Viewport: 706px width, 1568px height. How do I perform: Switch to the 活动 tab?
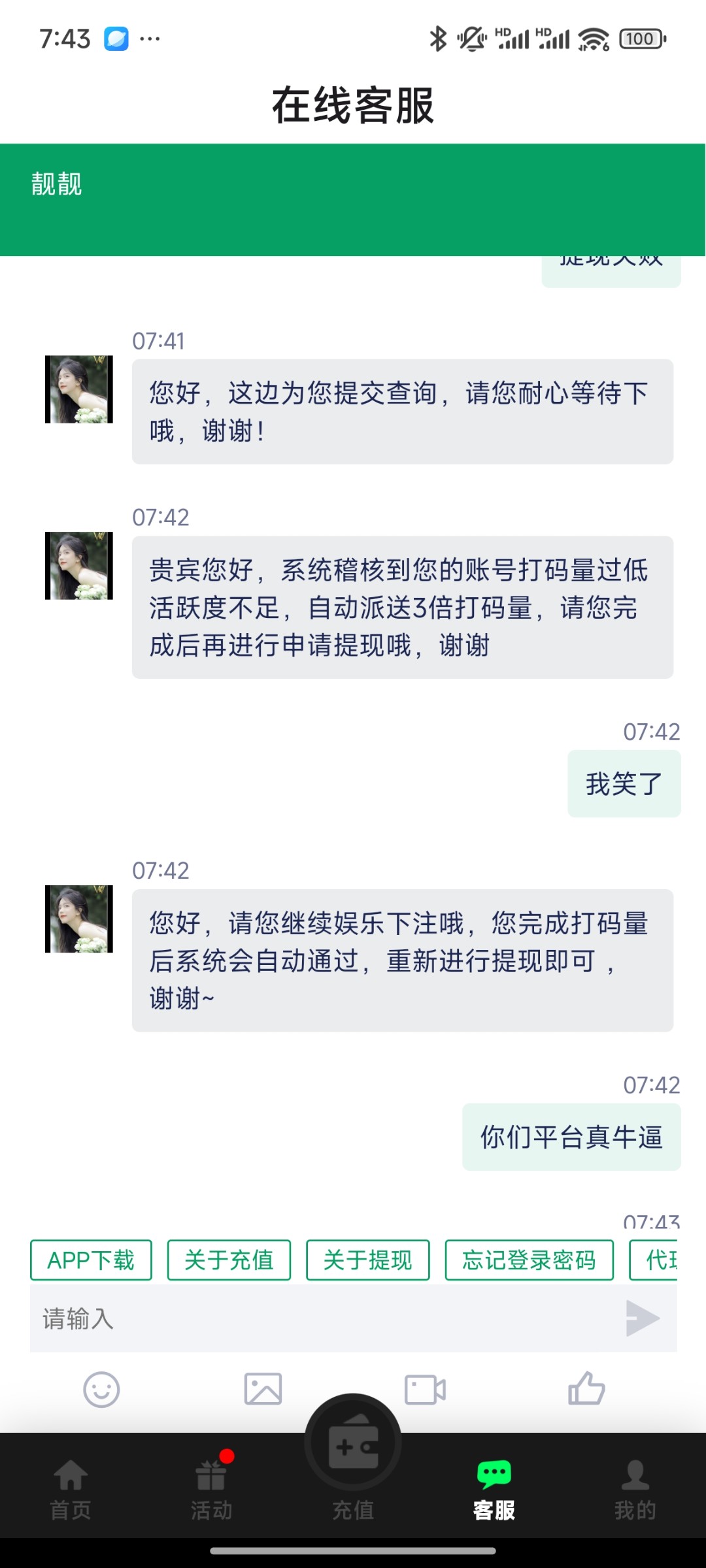212,1490
